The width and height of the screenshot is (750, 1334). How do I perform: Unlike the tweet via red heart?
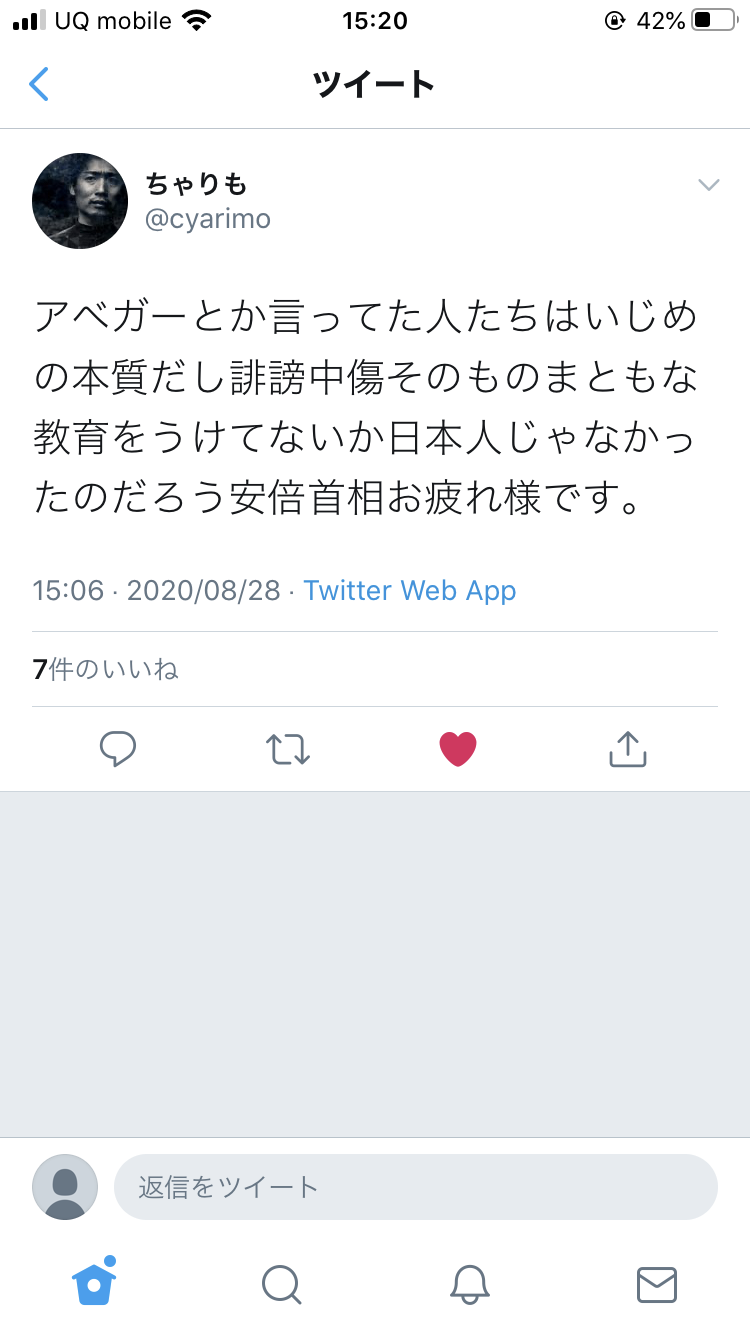coord(458,749)
